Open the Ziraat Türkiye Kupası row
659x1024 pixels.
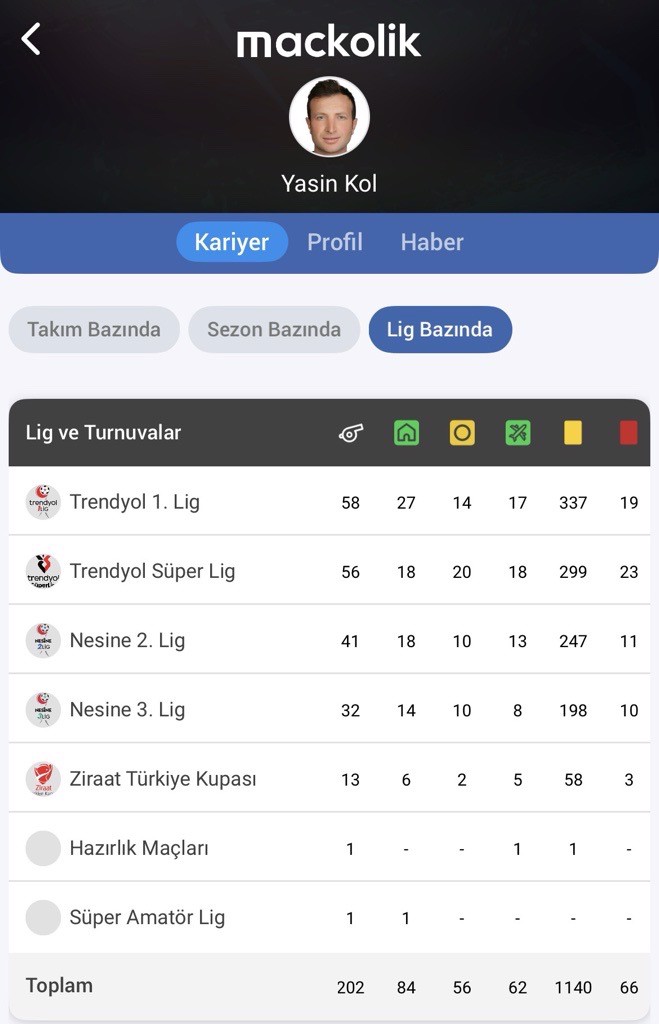pyautogui.click(x=163, y=779)
